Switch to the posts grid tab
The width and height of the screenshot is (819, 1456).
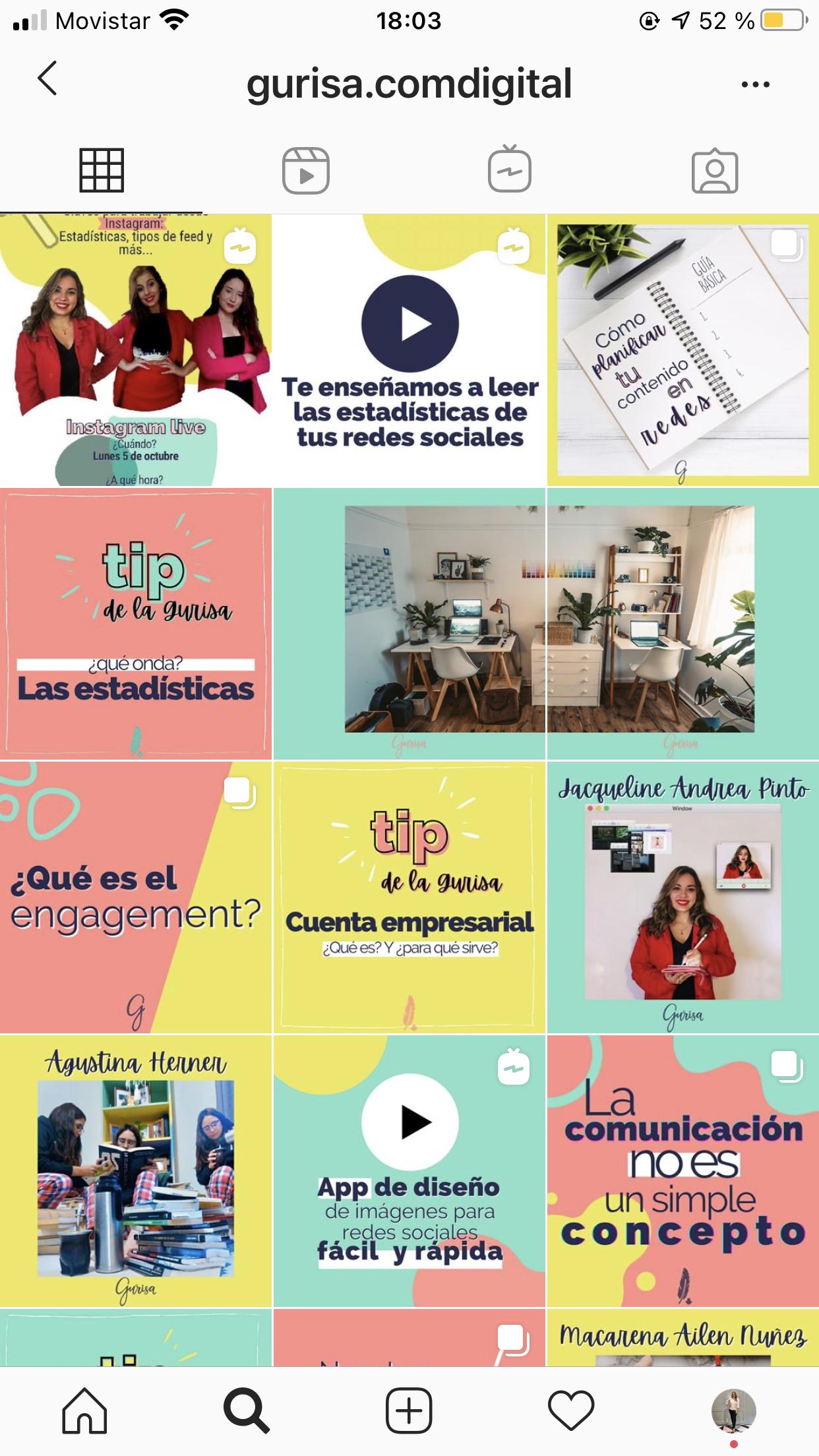tap(102, 171)
